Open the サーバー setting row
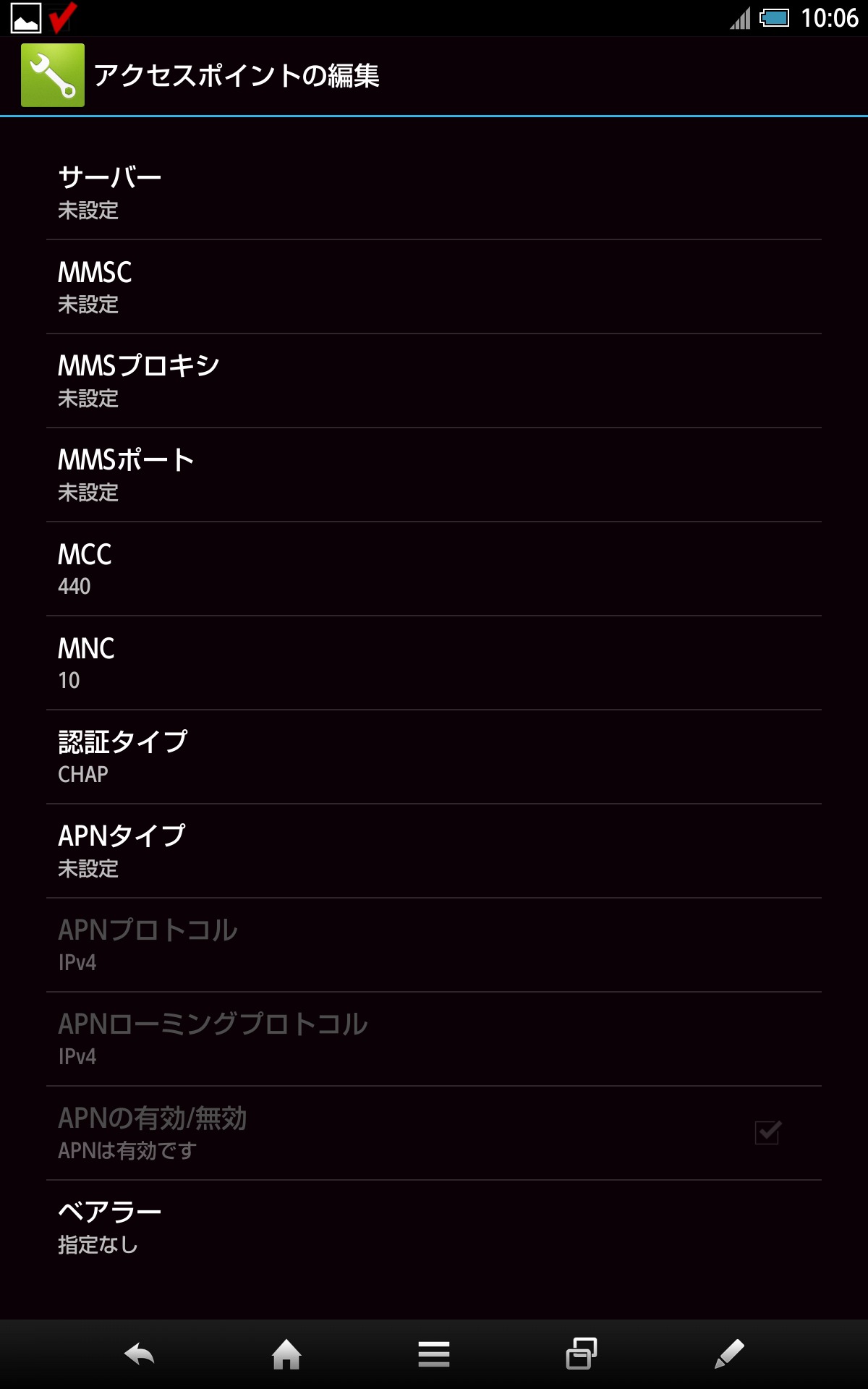This screenshot has width=868, height=1389. point(434,192)
